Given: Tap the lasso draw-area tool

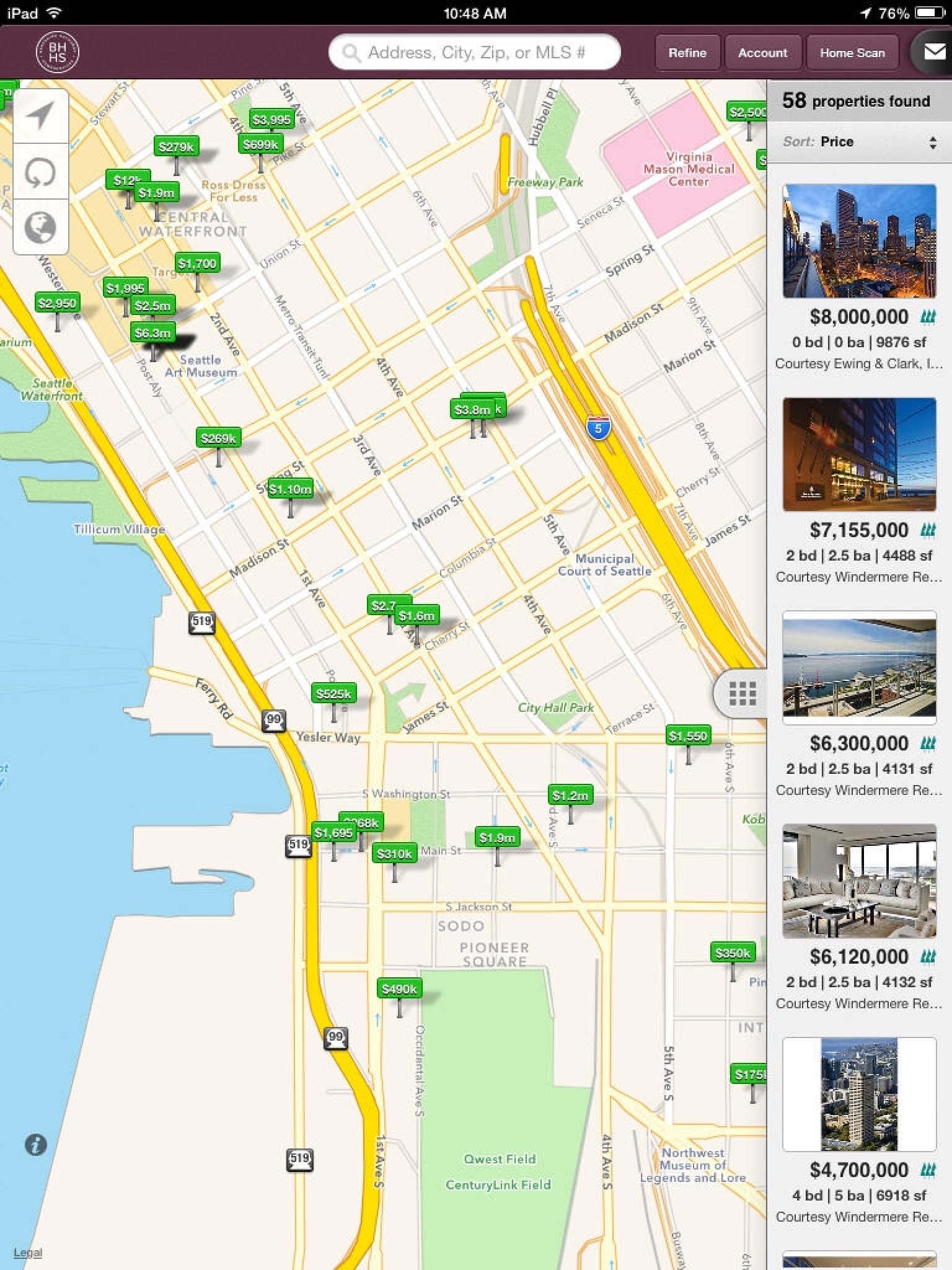Looking at the screenshot, I should (40, 172).
